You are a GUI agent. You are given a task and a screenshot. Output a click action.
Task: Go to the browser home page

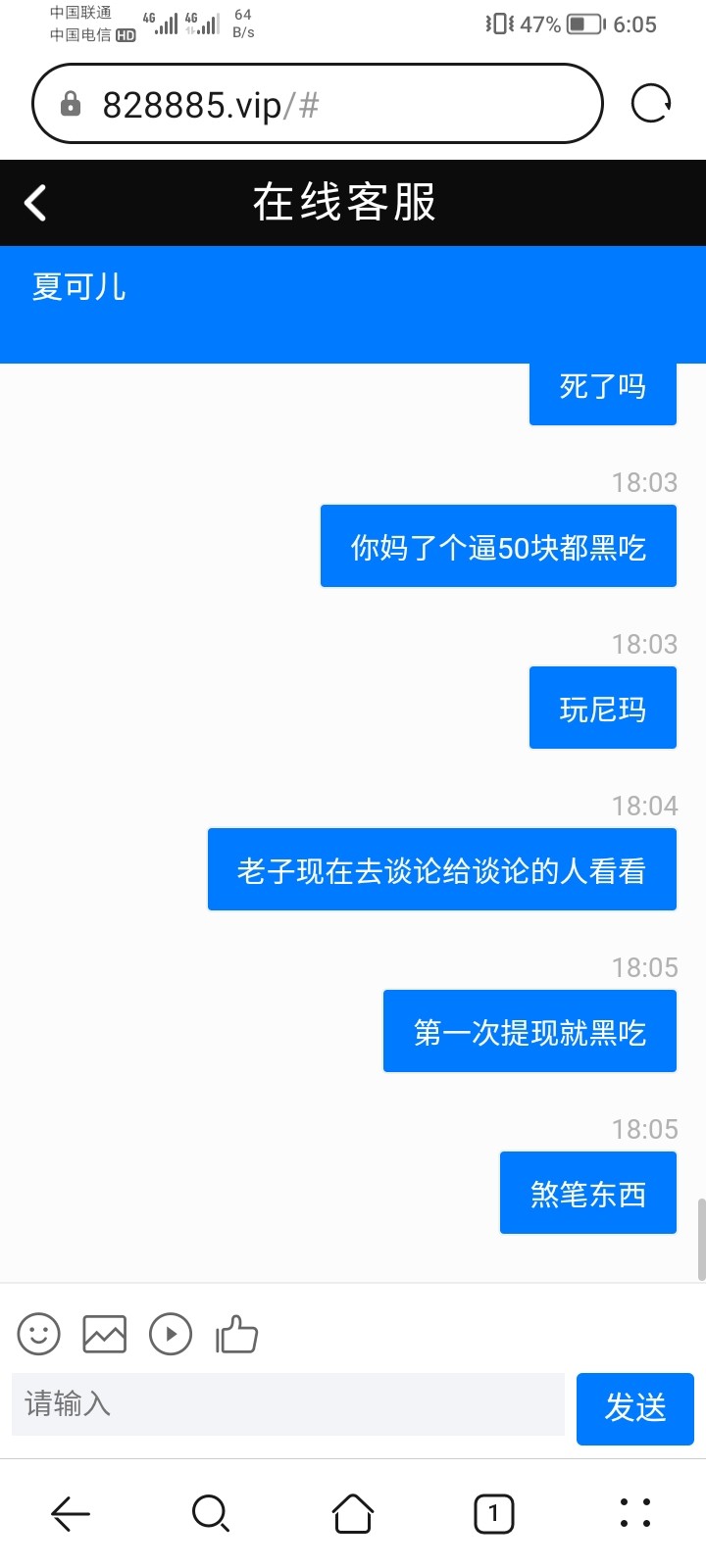tap(353, 1513)
